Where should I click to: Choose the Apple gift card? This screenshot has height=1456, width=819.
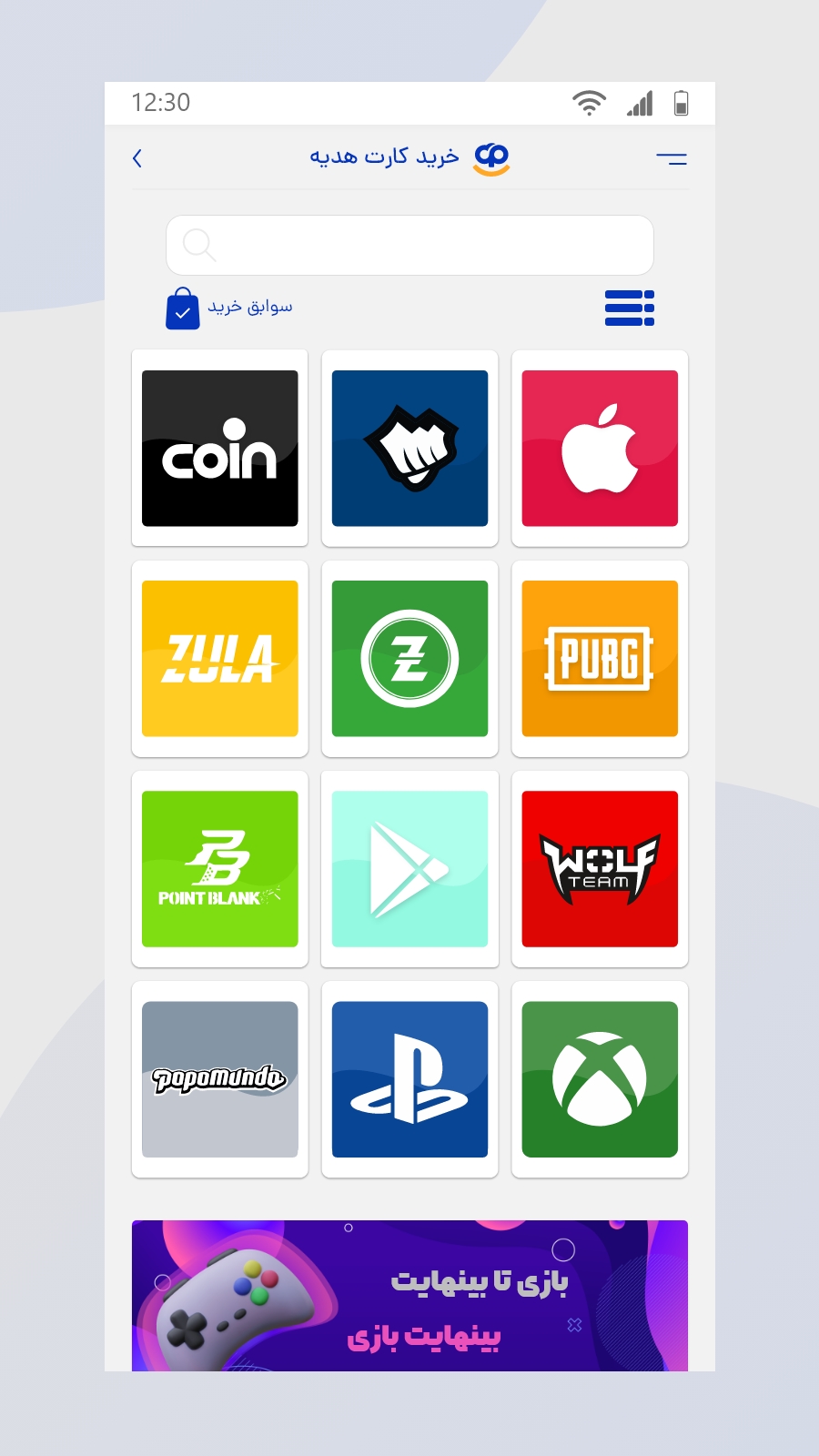point(600,448)
